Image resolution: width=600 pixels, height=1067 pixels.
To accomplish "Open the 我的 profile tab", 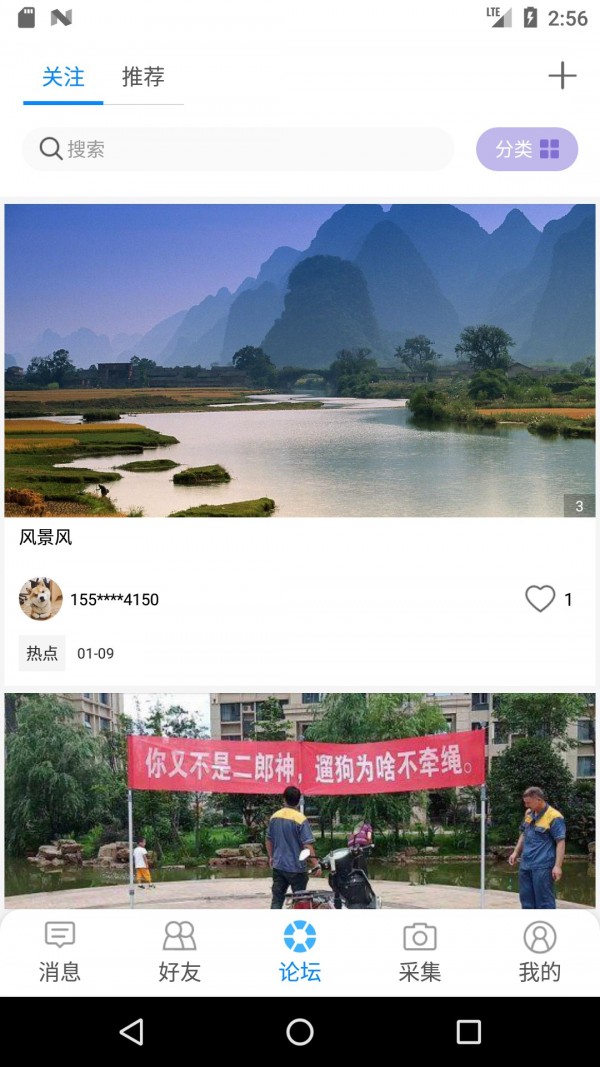I will tap(540, 952).
